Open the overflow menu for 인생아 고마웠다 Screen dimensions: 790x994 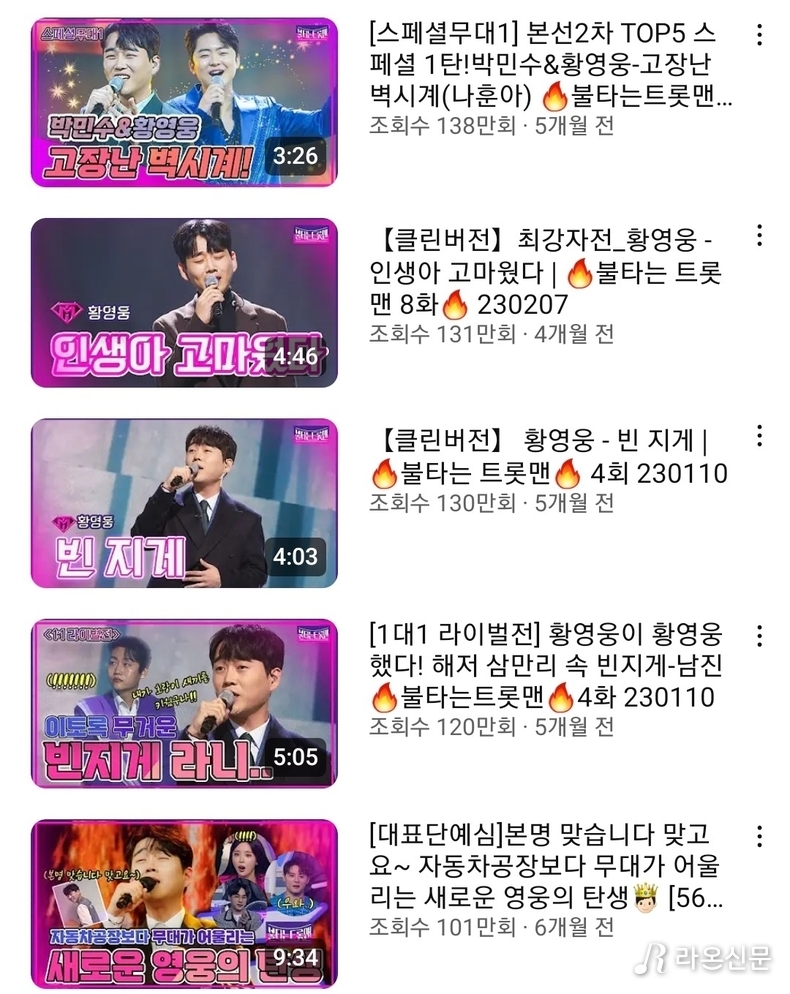pyautogui.click(x=759, y=235)
